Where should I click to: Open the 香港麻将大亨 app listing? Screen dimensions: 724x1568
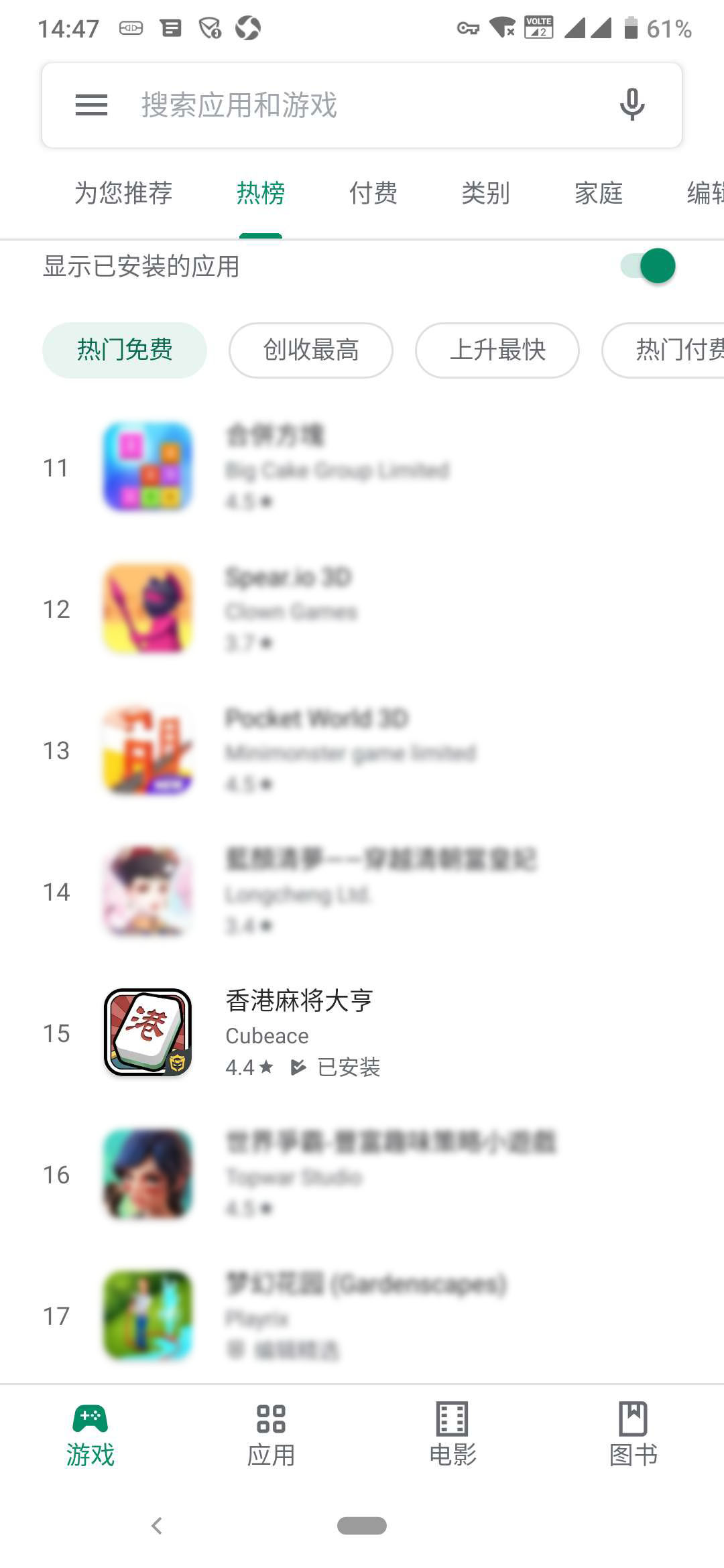pos(362,1033)
